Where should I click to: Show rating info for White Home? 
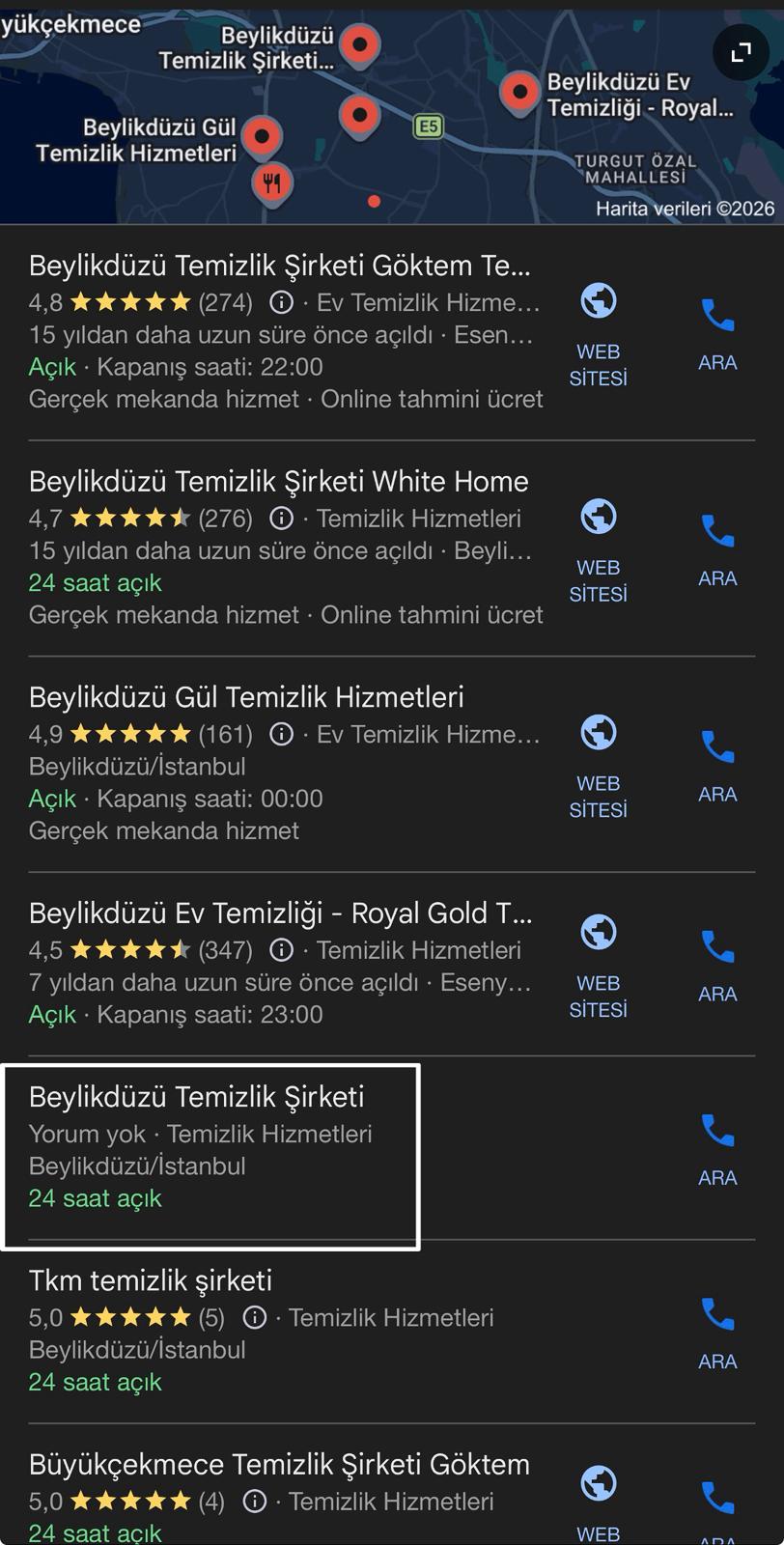coord(281,519)
